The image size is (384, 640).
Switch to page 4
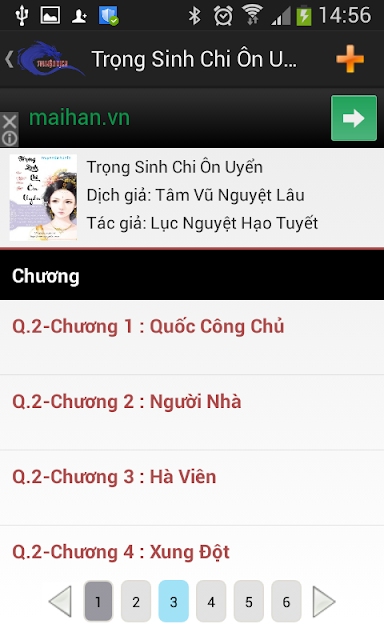pyautogui.click(x=211, y=601)
